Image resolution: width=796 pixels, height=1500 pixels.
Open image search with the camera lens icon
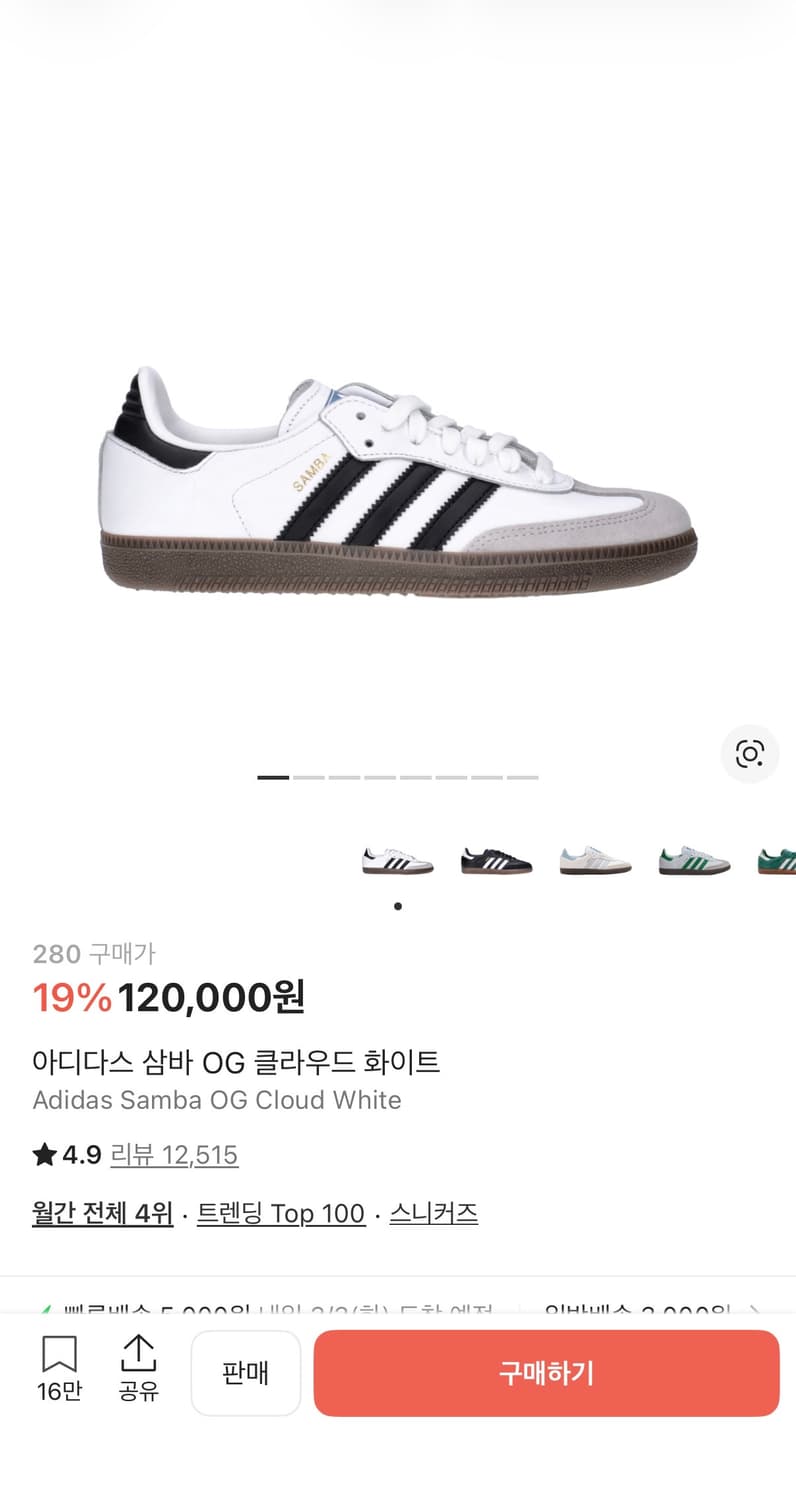pyautogui.click(x=750, y=755)
